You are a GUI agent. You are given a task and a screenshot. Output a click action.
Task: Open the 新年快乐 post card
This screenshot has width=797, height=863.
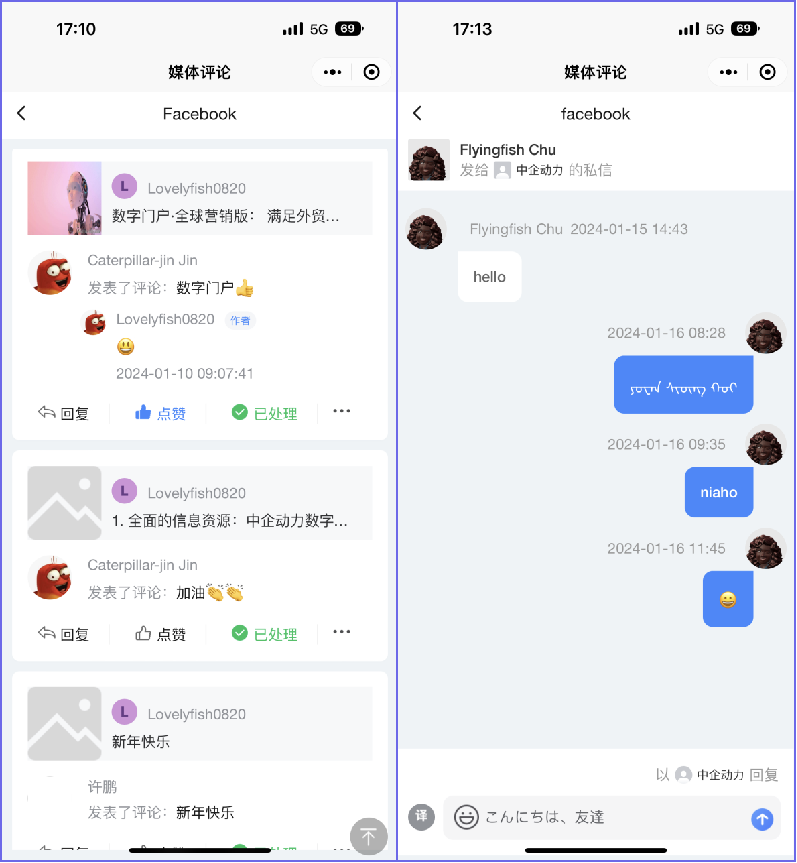(200, 724)
